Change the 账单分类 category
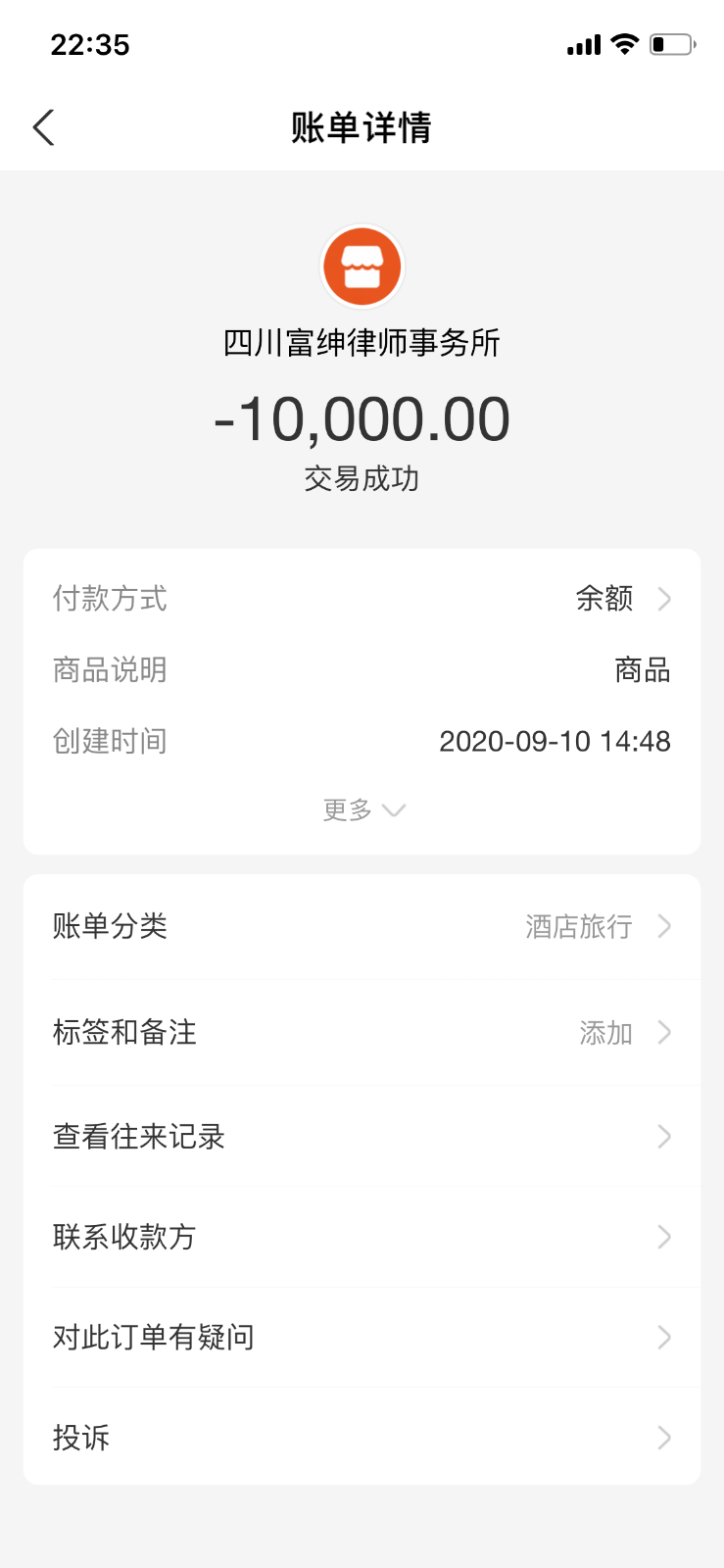Viewport: 724px width, 1568px height. pyautogui.click(x=362, y=926)
